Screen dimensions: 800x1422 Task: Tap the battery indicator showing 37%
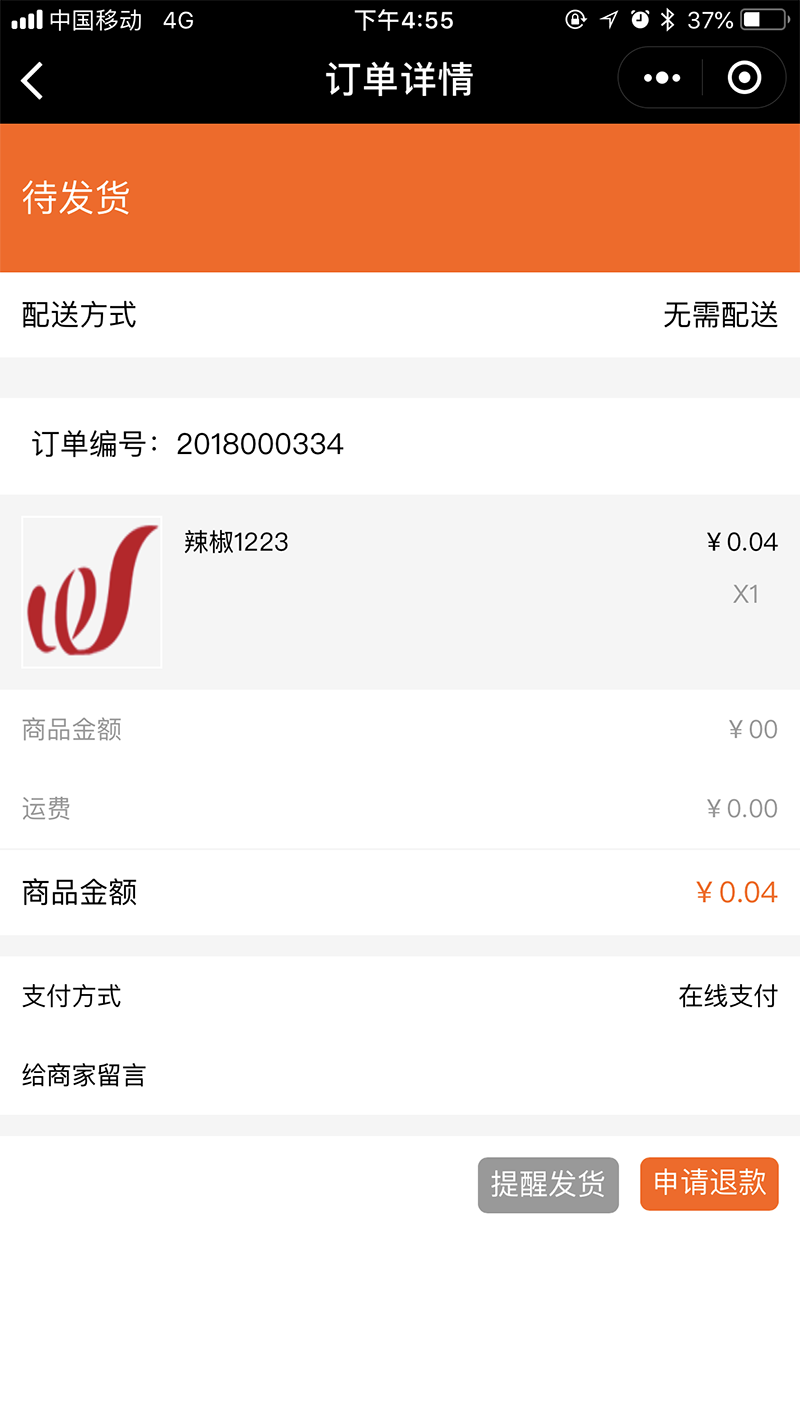coord(746,18)
